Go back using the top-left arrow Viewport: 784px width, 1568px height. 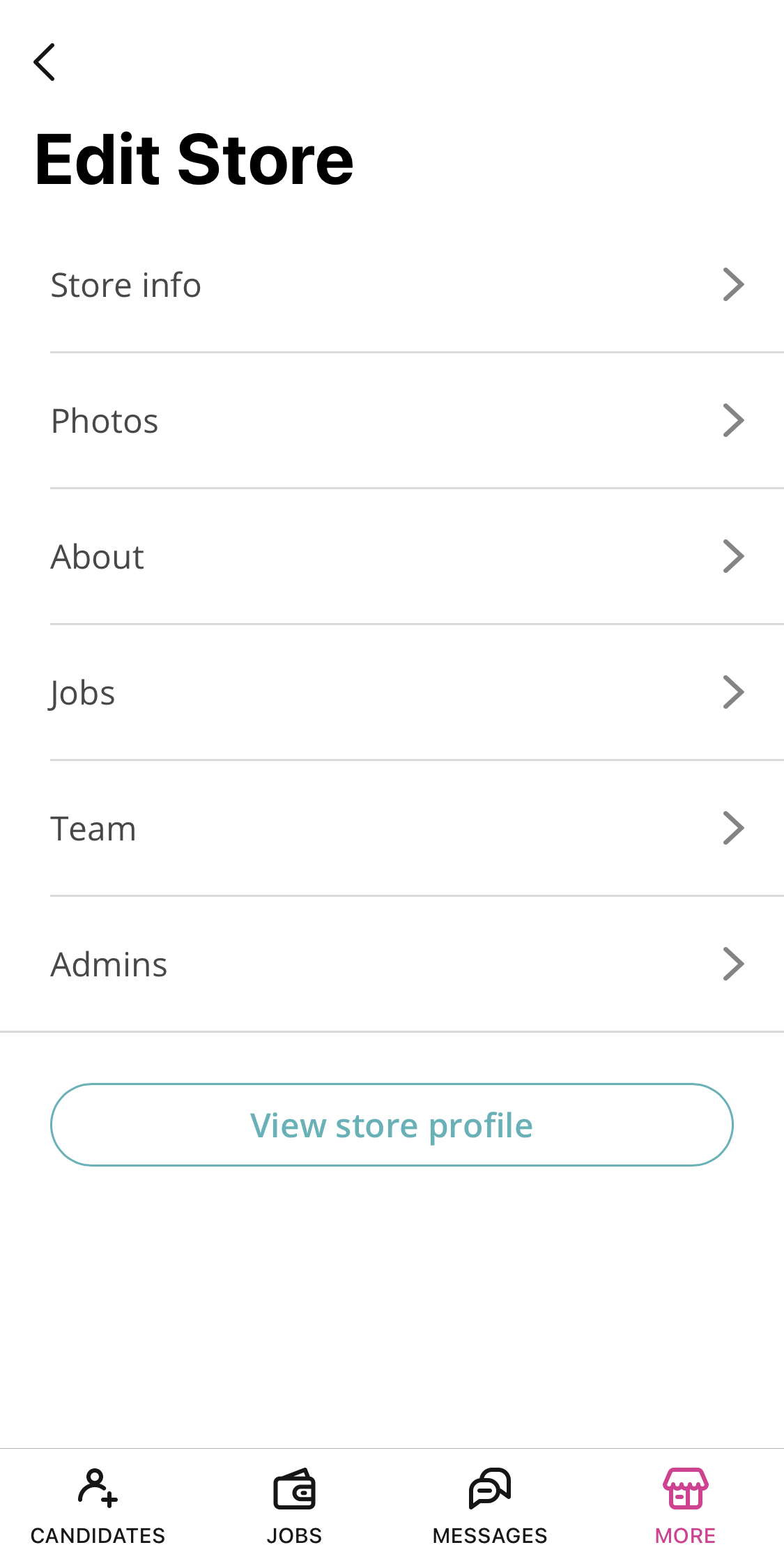click(x=44, y=62)
